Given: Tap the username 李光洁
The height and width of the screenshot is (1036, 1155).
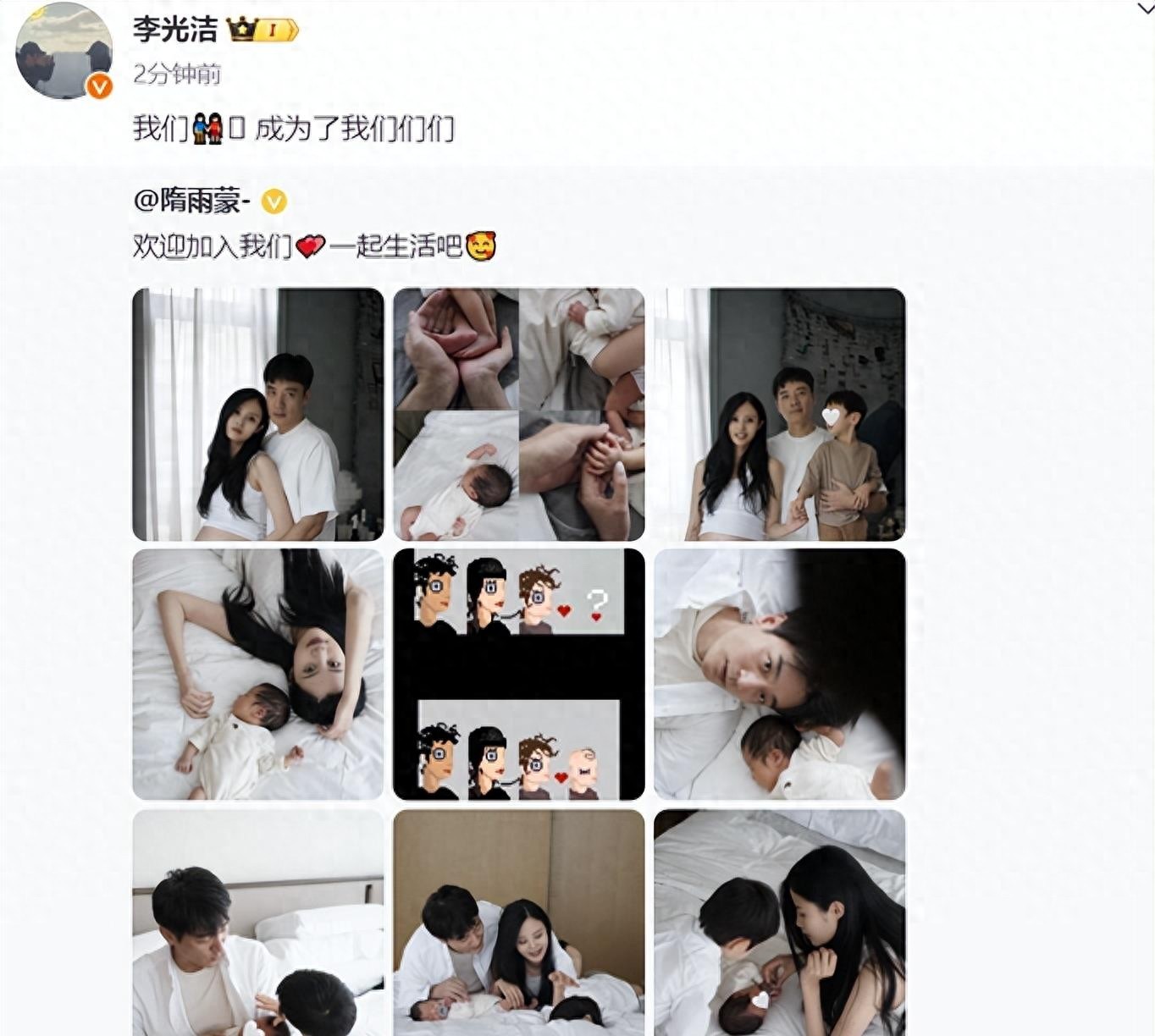Looking at the screenshot, I should [174, 30].
